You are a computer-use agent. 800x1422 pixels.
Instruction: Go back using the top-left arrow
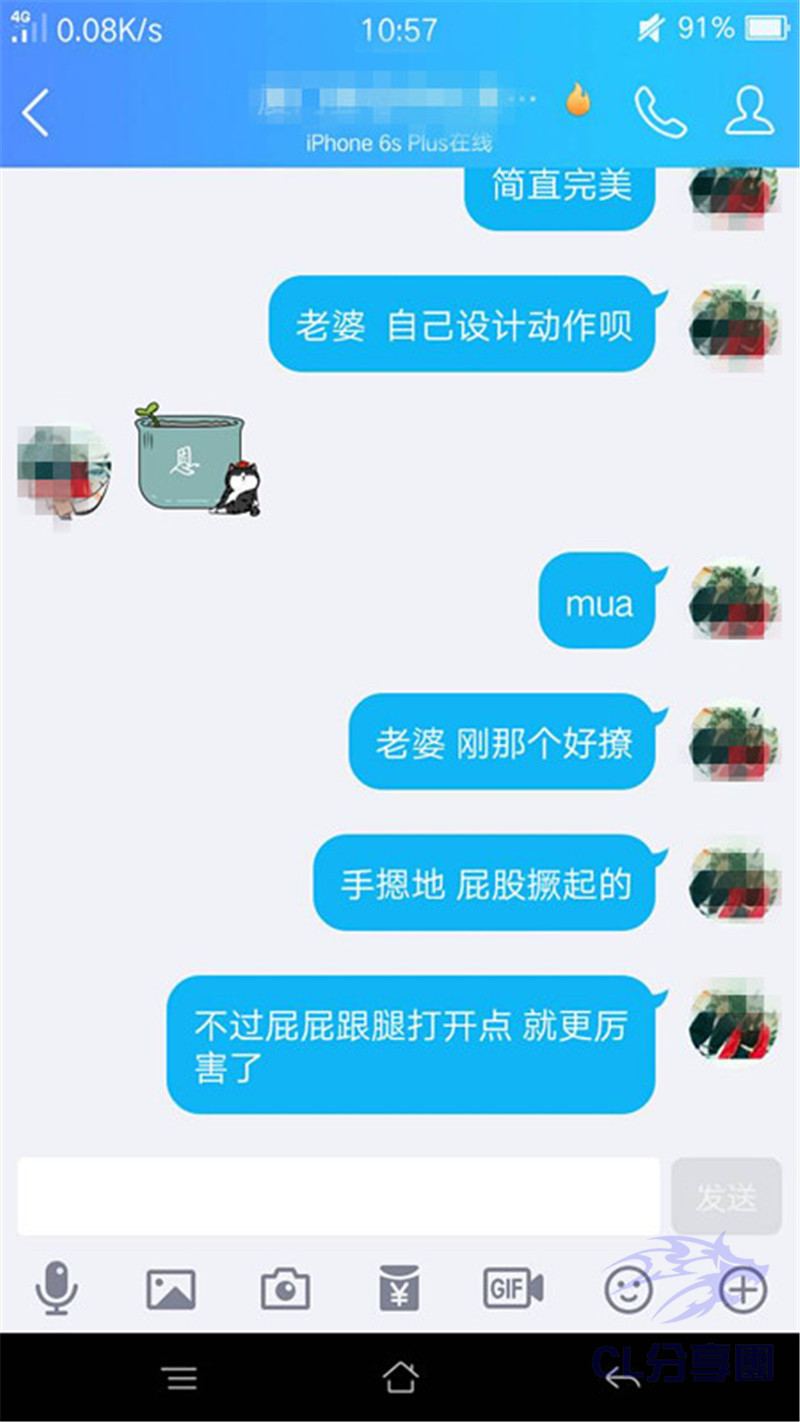(x=36, y=112)
